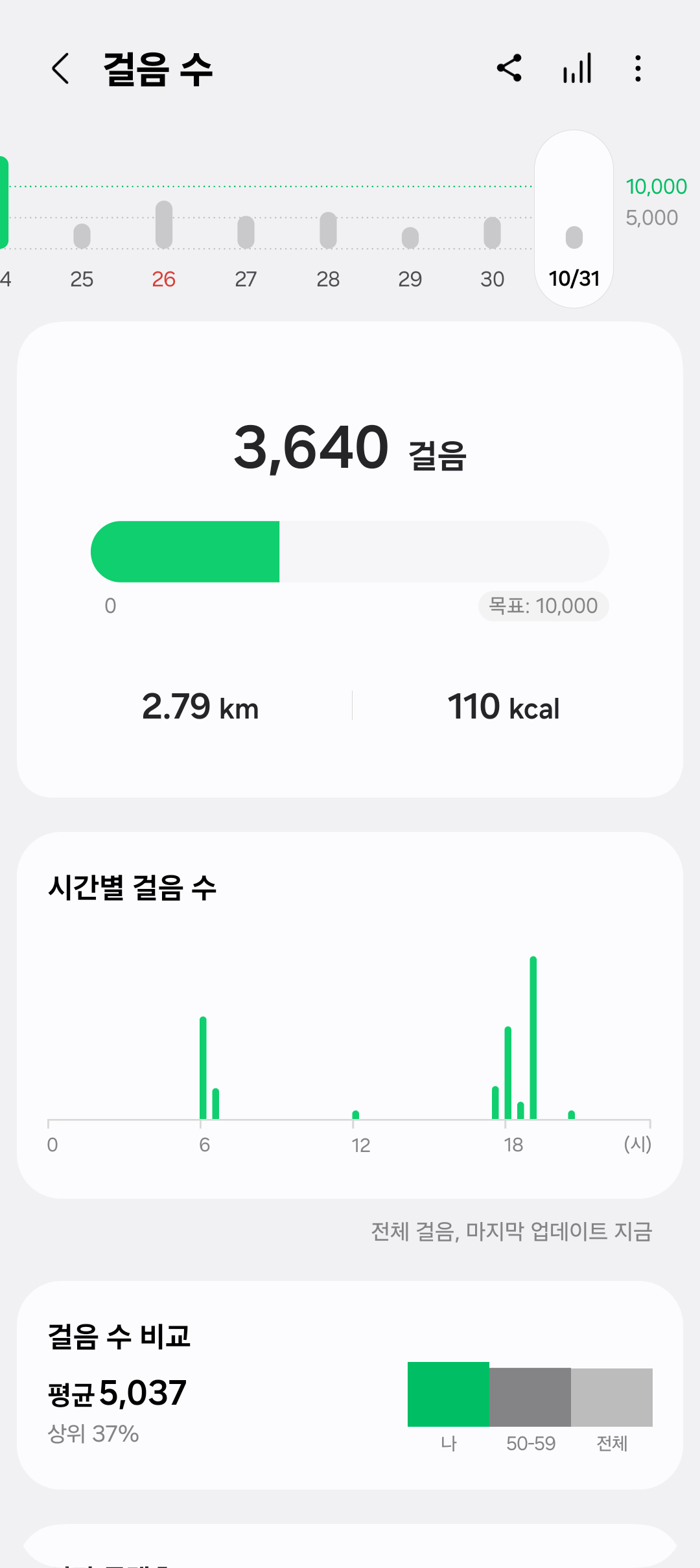This screenshot has width=700, height=1568.
Task: Share the step count
Action: pyautogui.click(x=509, y=68)
